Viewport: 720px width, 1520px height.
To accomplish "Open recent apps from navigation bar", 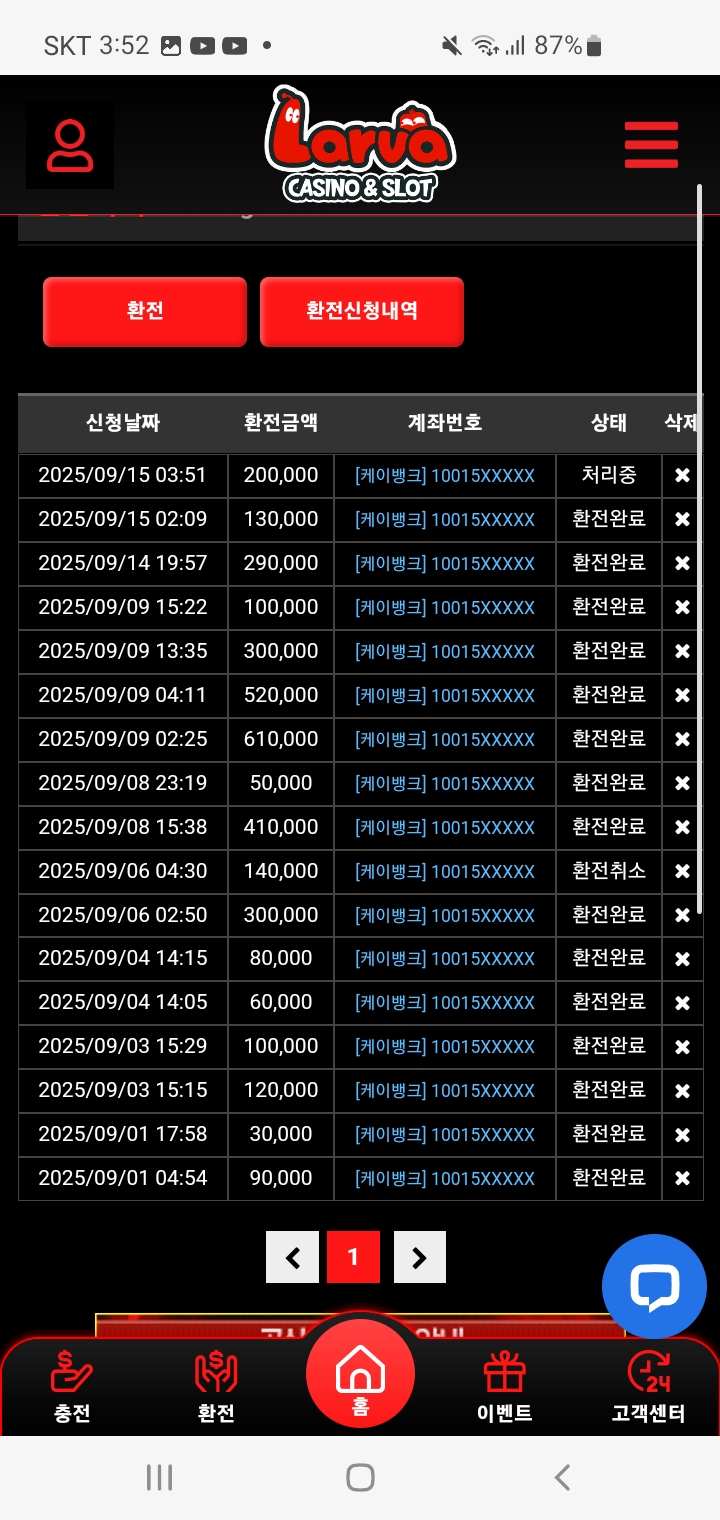I will click(x=159, y=1477).
